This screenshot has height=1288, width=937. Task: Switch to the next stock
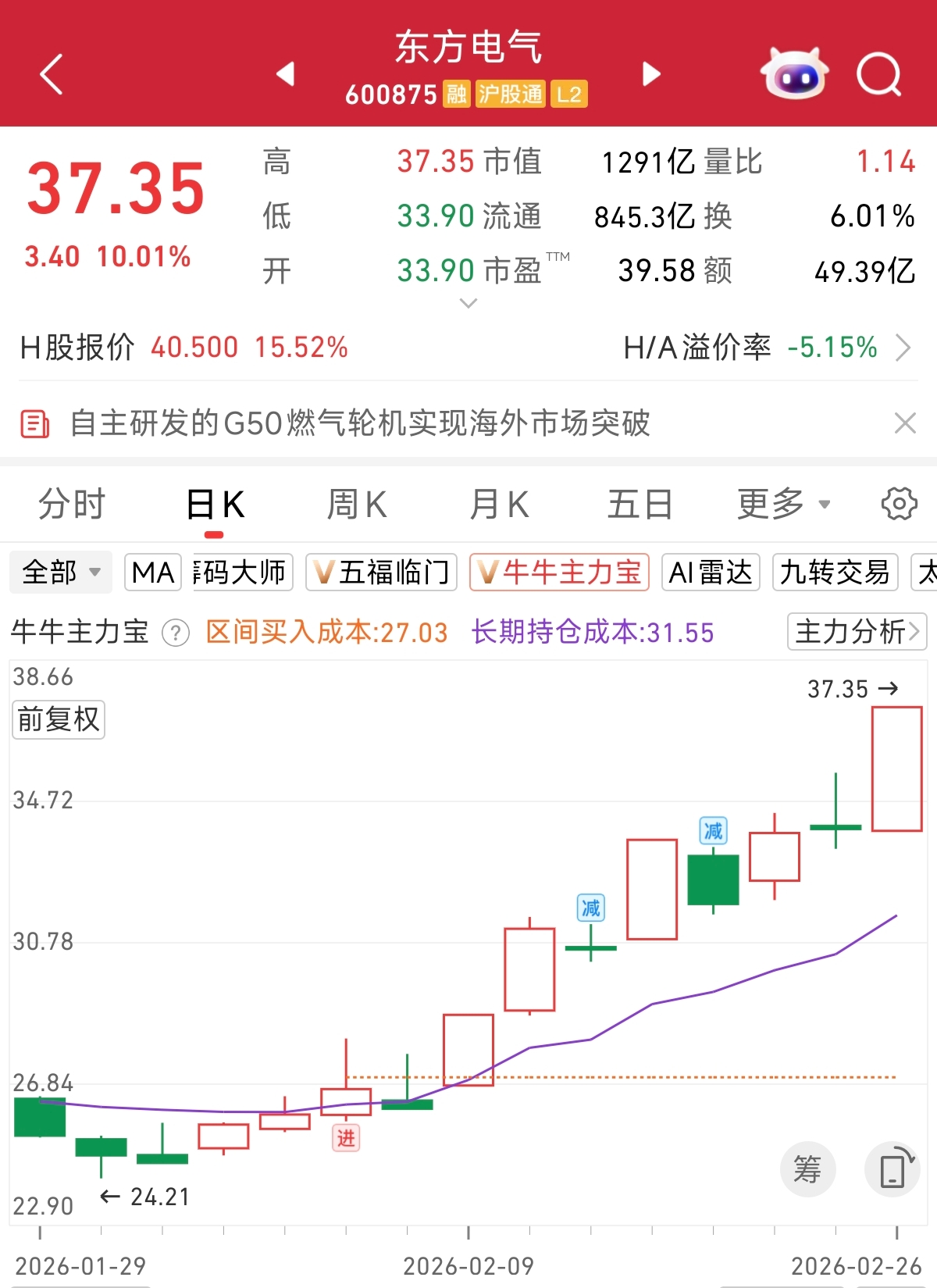coord(651,74)
